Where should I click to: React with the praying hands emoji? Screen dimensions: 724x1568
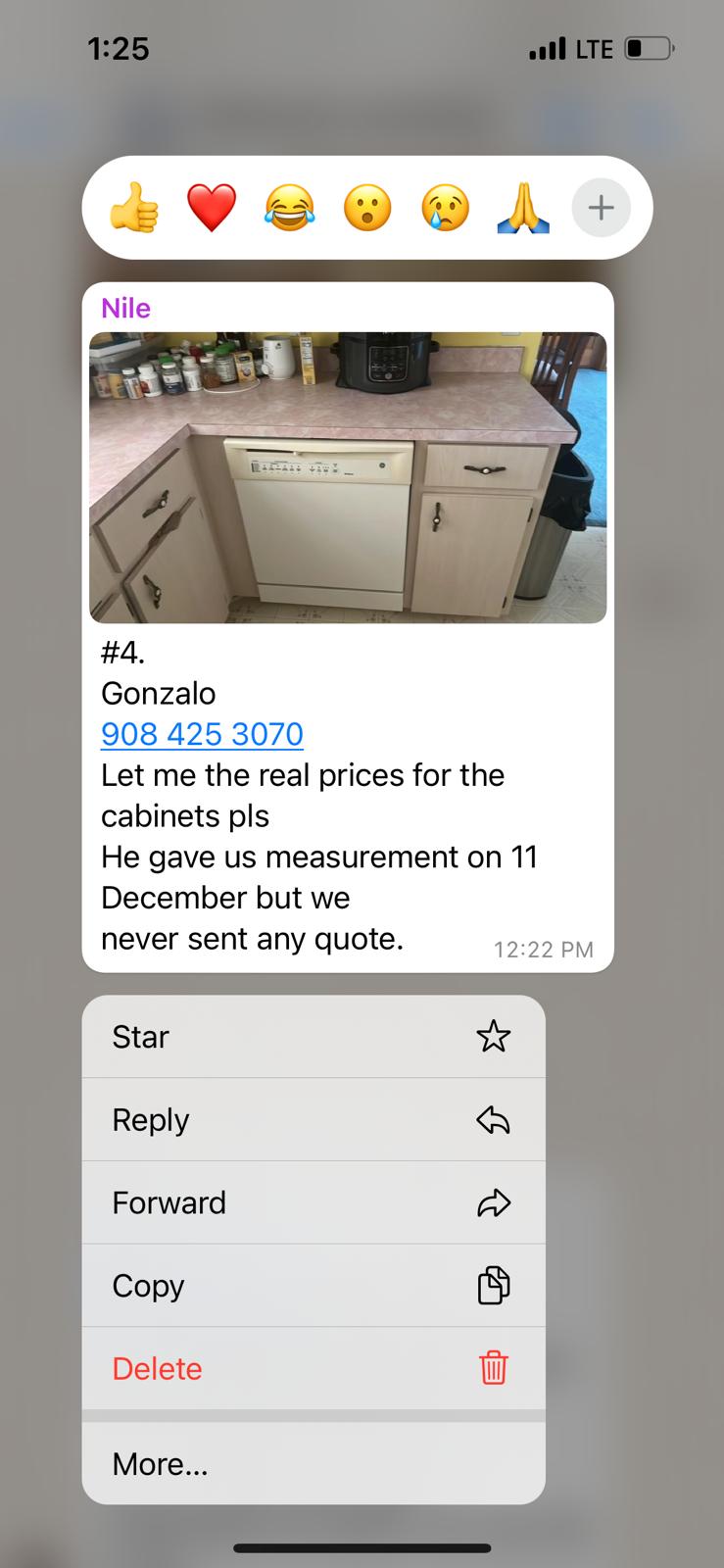point(523,208)
